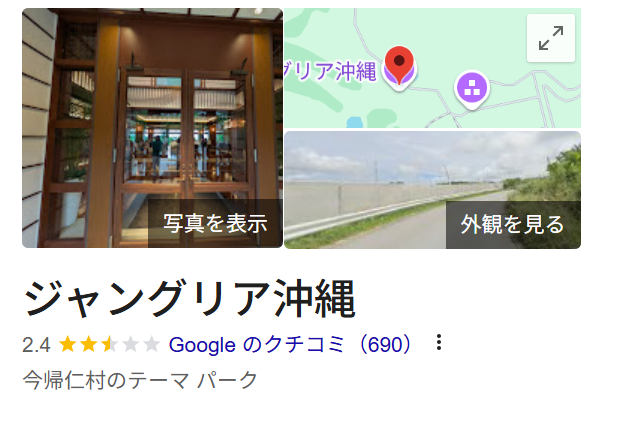
Task: Expand the map to full view
Action: click(551, 39)
